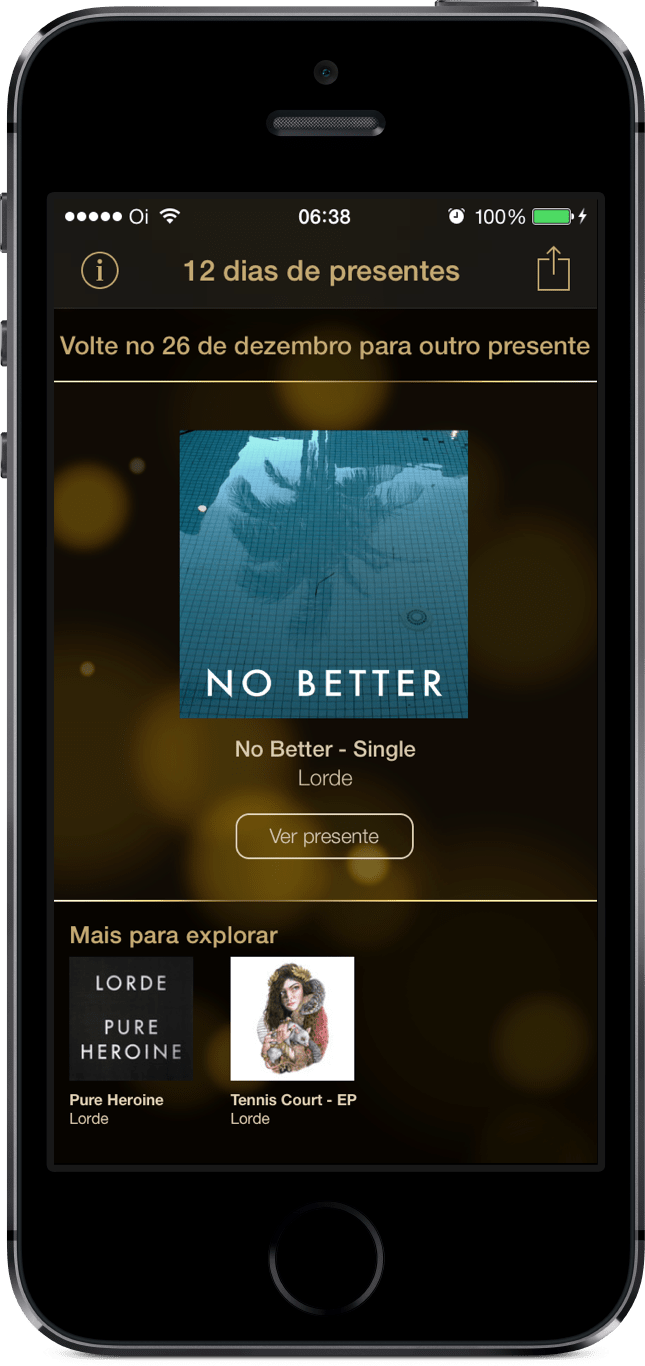The width and height of the screenshot is (645, 1366).
Task: Tap the Ver presente button
Action: (x=324, y=836)
